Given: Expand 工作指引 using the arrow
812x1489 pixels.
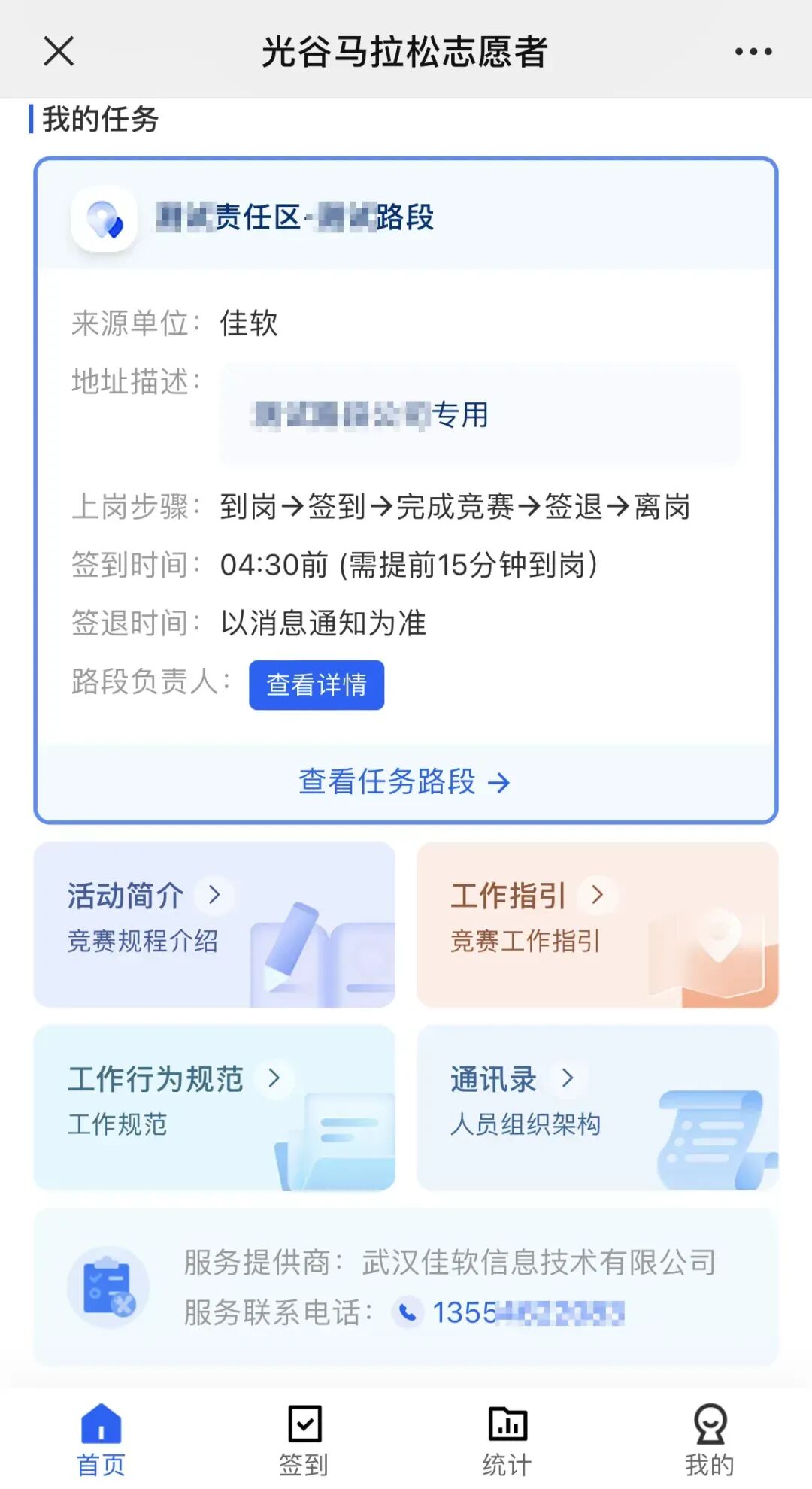Looking at the screenshot, I should click(596, 896).
